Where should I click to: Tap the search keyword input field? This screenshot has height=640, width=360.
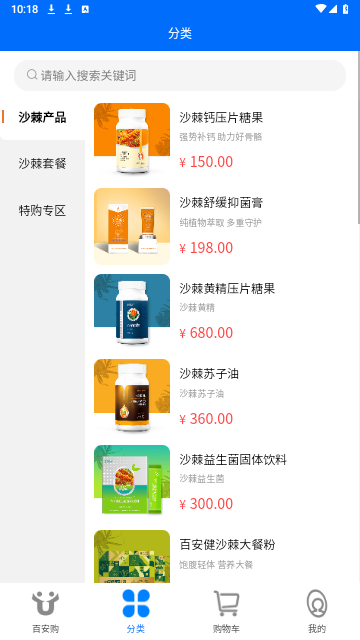pos(180,76)
